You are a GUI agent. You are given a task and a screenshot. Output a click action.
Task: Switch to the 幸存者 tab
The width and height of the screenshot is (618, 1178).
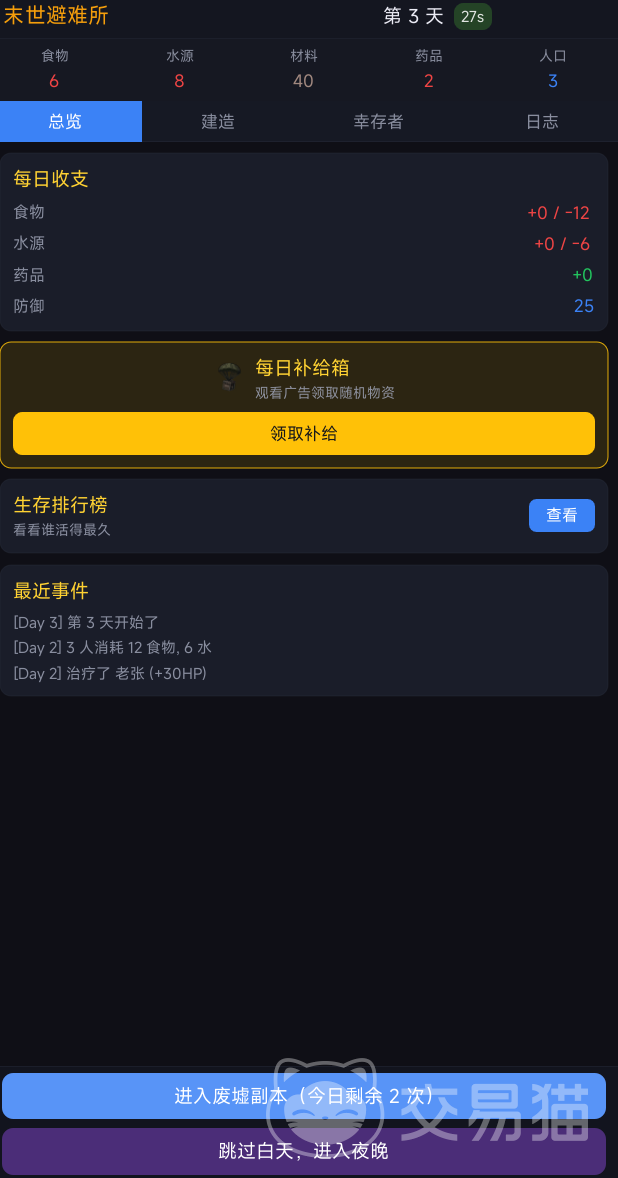[x=378, y=122]
